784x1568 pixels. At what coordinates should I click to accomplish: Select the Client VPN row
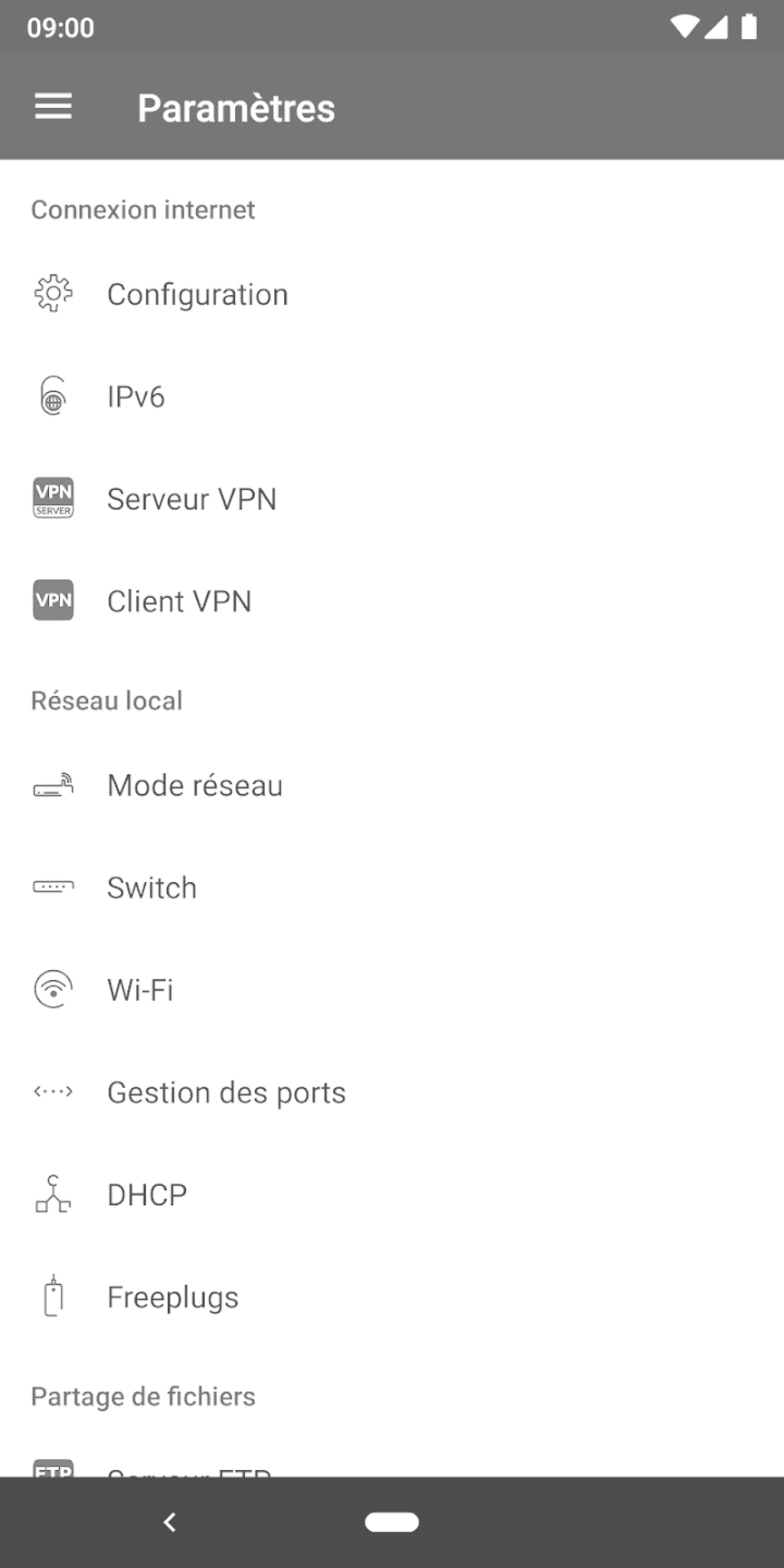click(179, 601)
